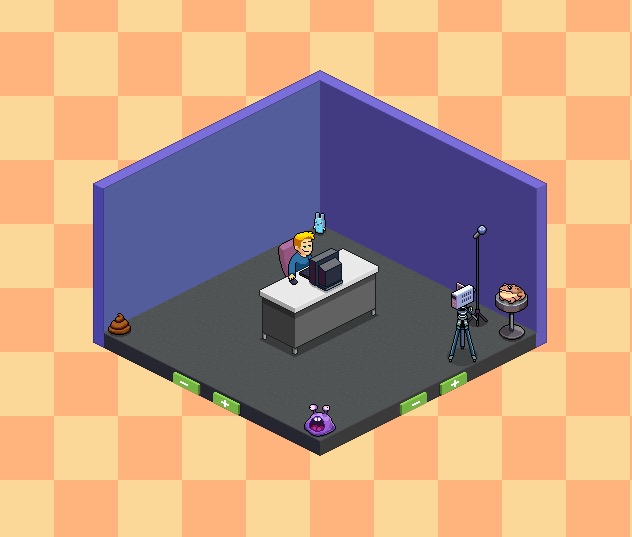The image size is (632, 537).
Task: Tap the plus button on the left floor edge
Action: pos(225,402)
